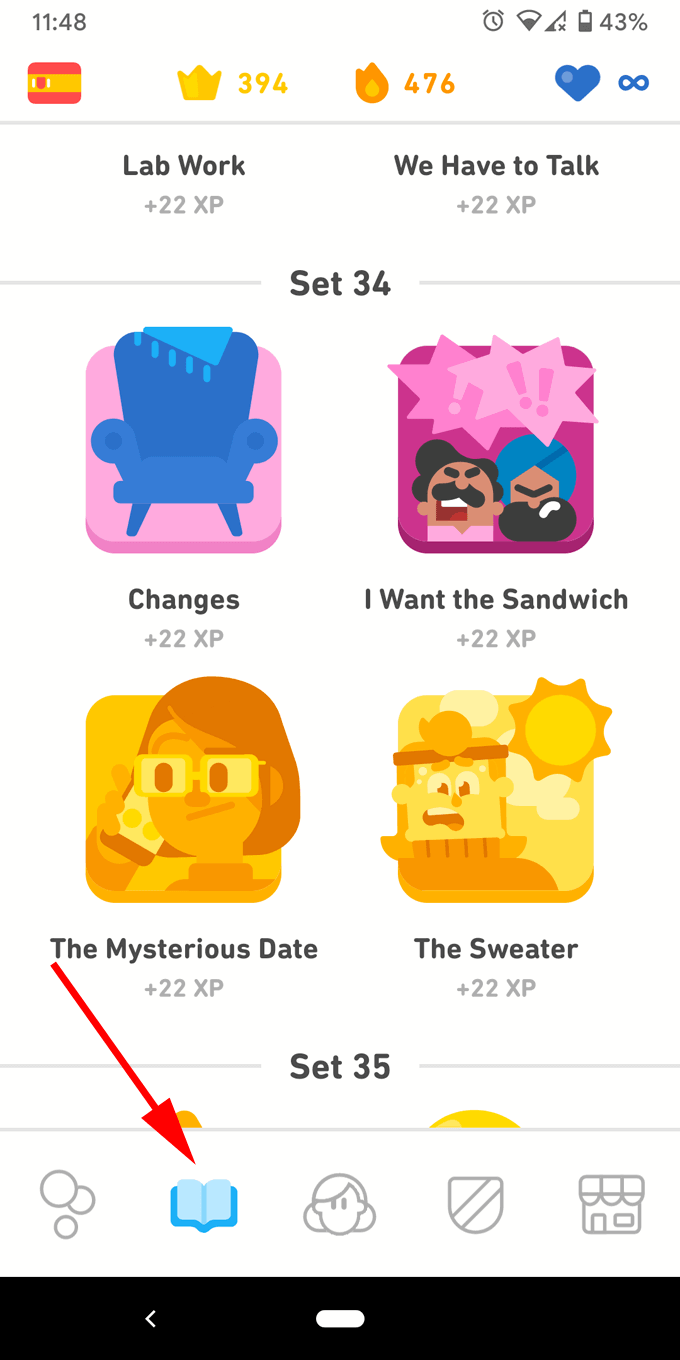Switch to the Learn tab with circles icon
Viewport: 680px width, 1360px height.
[x=67, y=1204]
